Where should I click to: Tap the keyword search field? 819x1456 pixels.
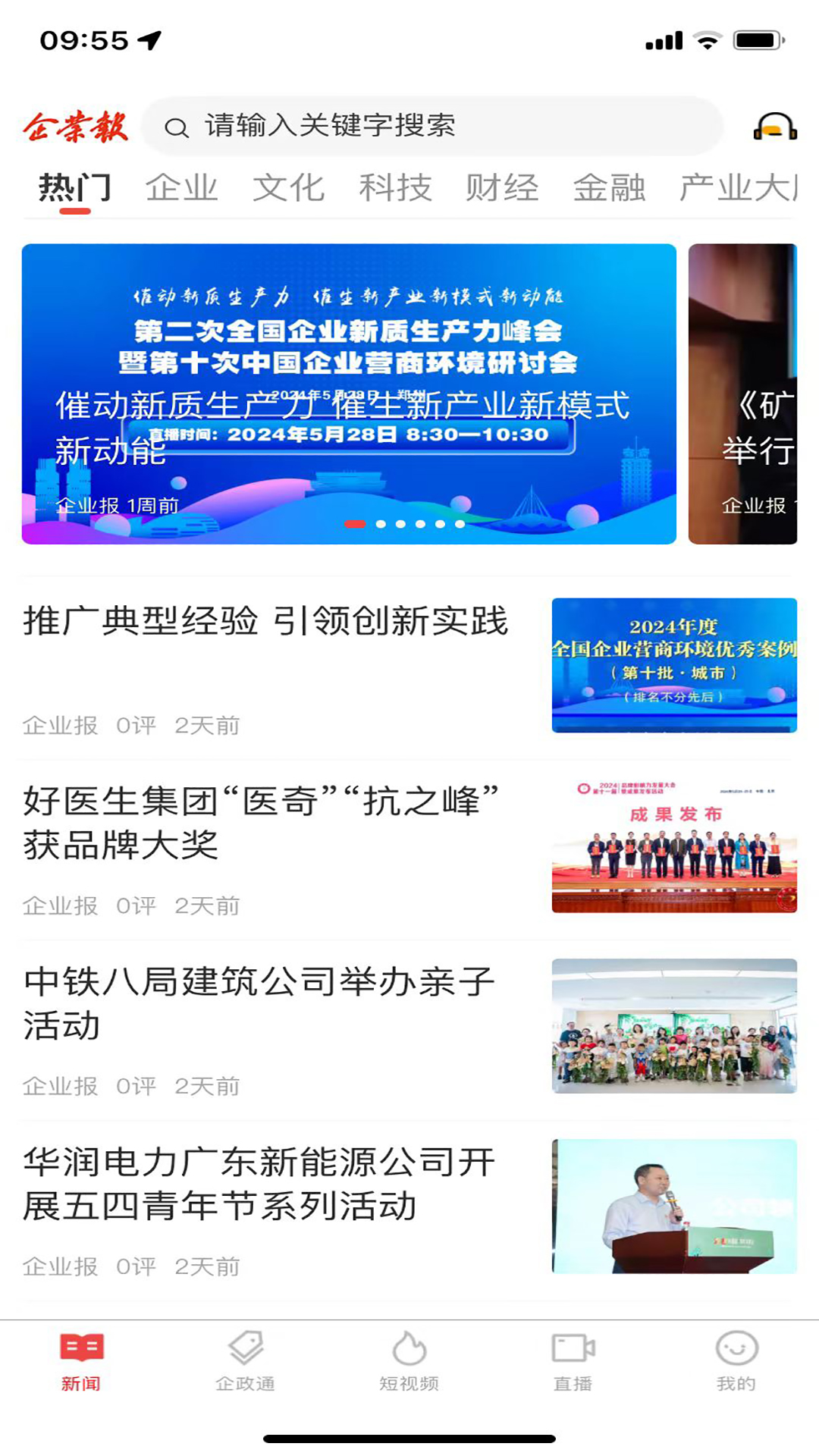coord(432,126)
